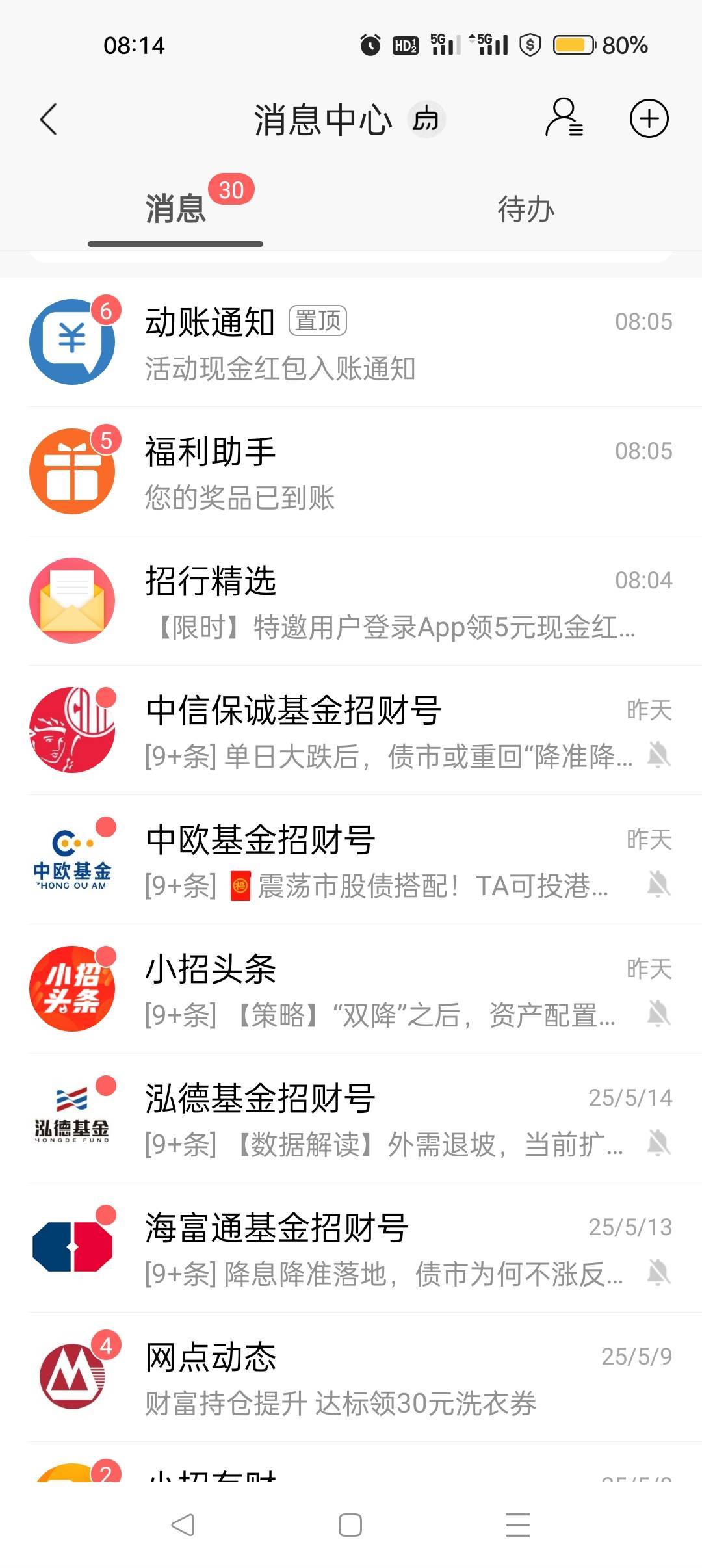Open 中欧基金招财号 thread

(x=351, y=859)
